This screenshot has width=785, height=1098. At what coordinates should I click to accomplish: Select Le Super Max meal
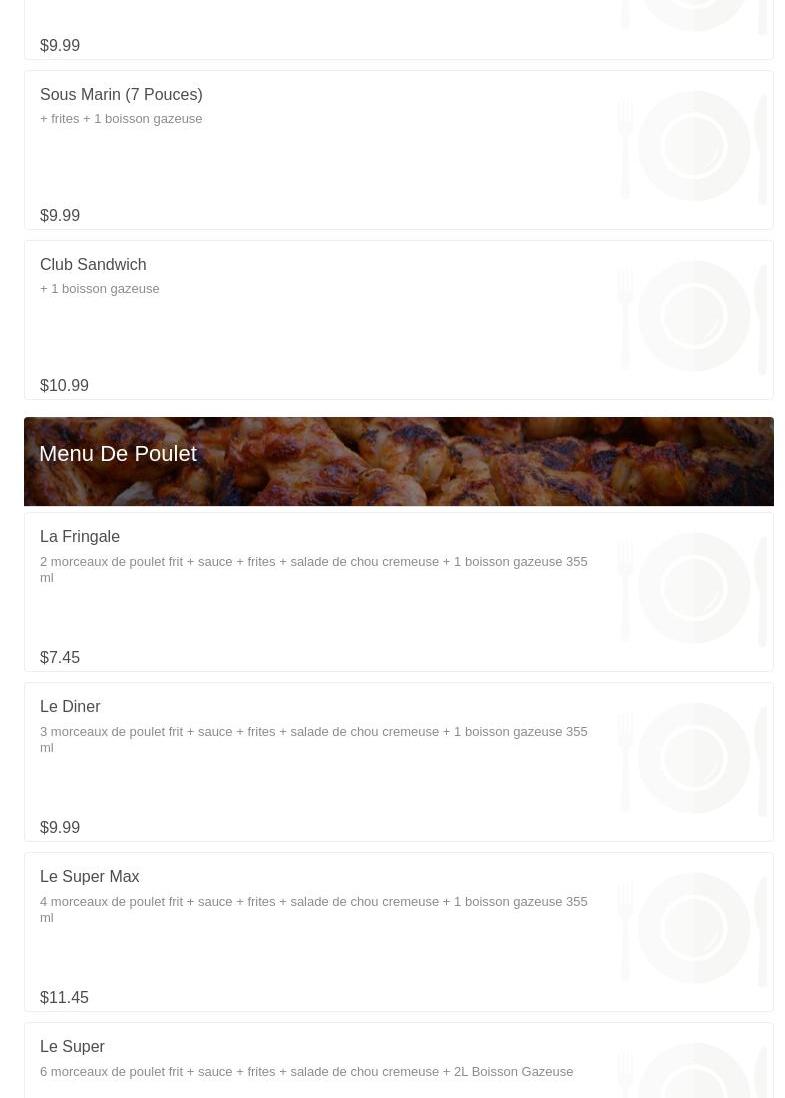[90, 877]
